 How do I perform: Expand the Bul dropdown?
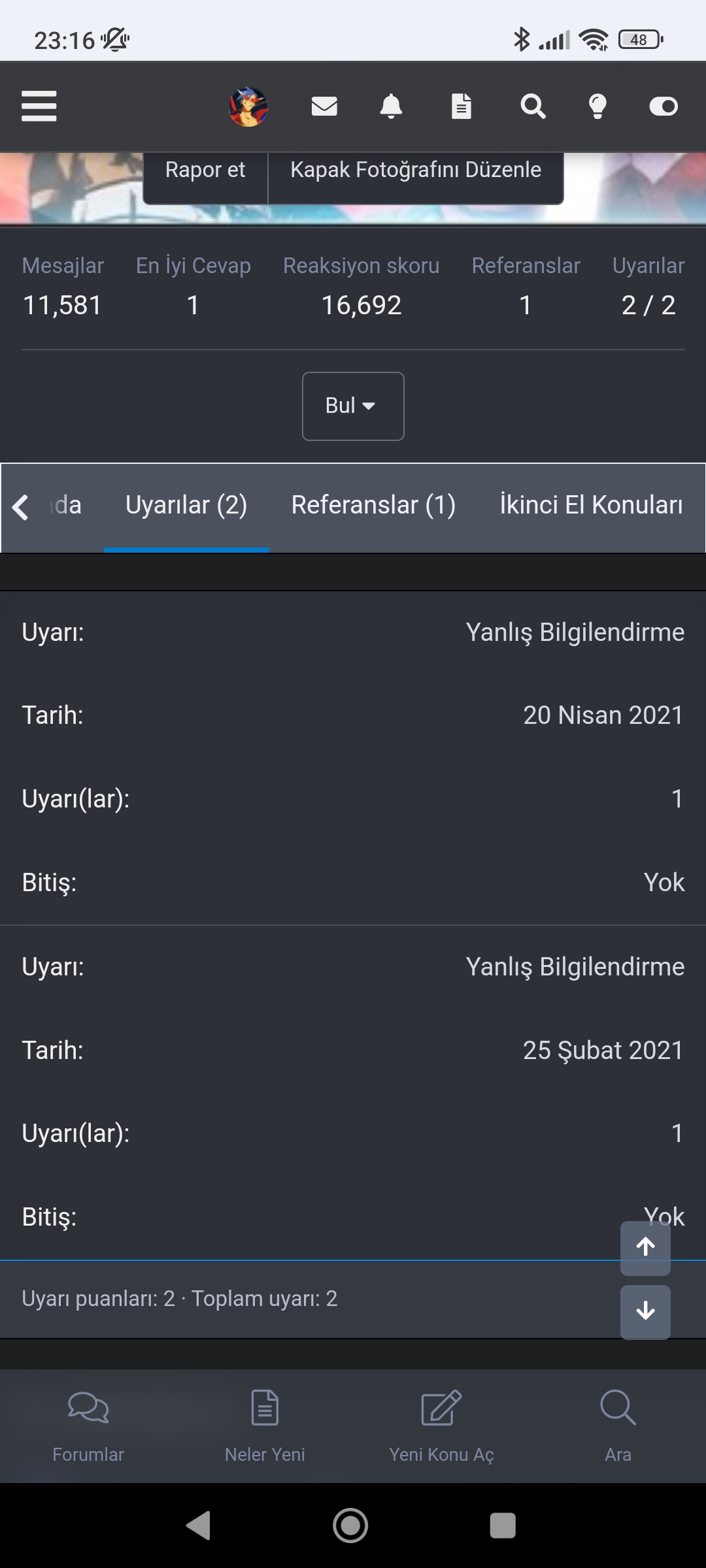[x=353, y=406]
